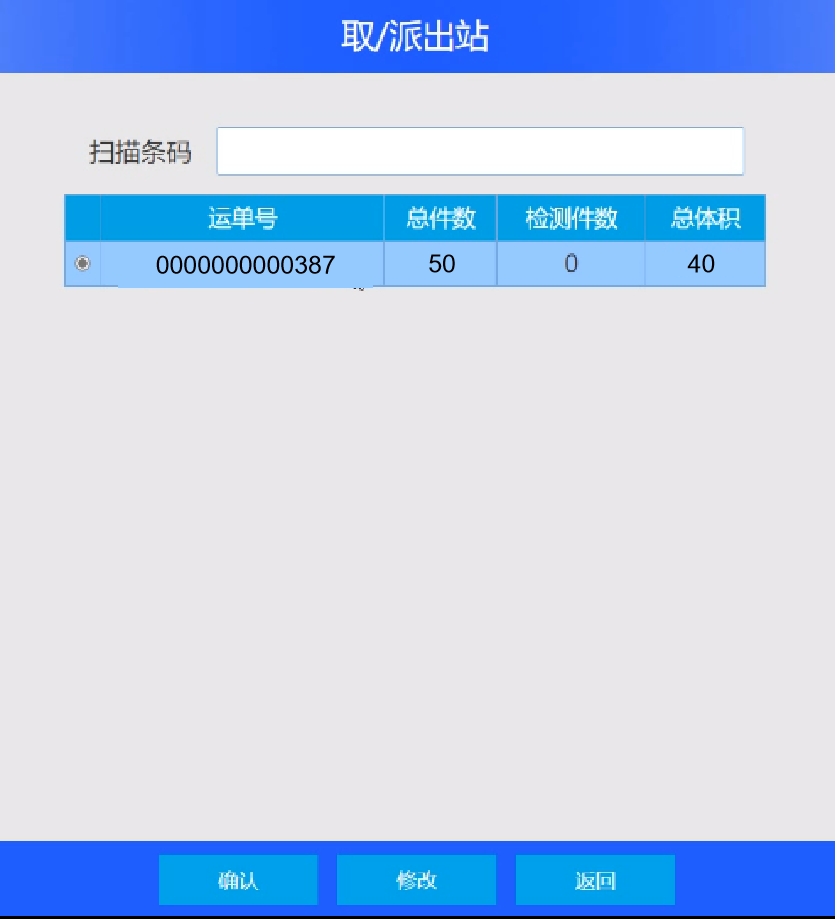Screen dimensions: 836x919
Task: Tap the 返回 return button
Action: point(595,880)
